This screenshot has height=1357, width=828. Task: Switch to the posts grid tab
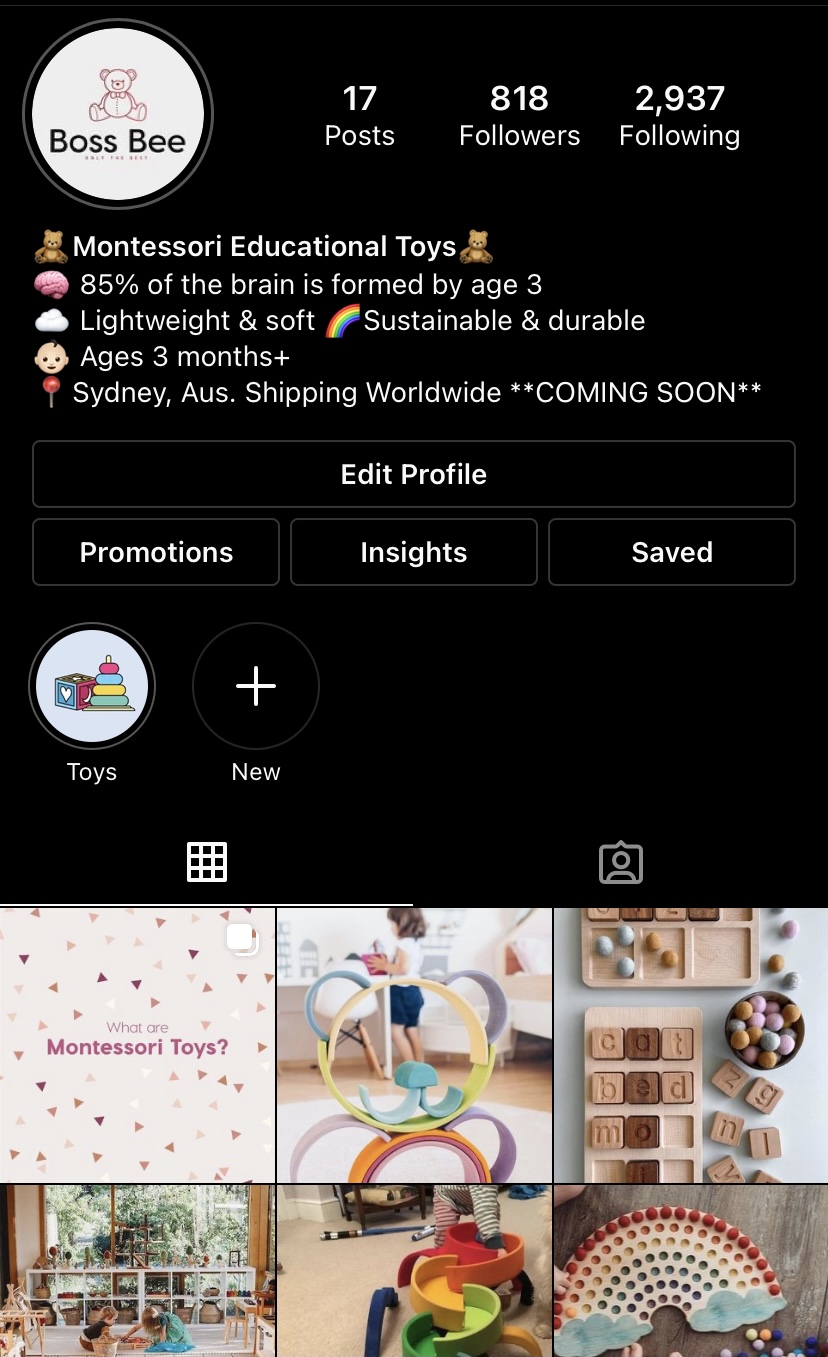point(207,862)
